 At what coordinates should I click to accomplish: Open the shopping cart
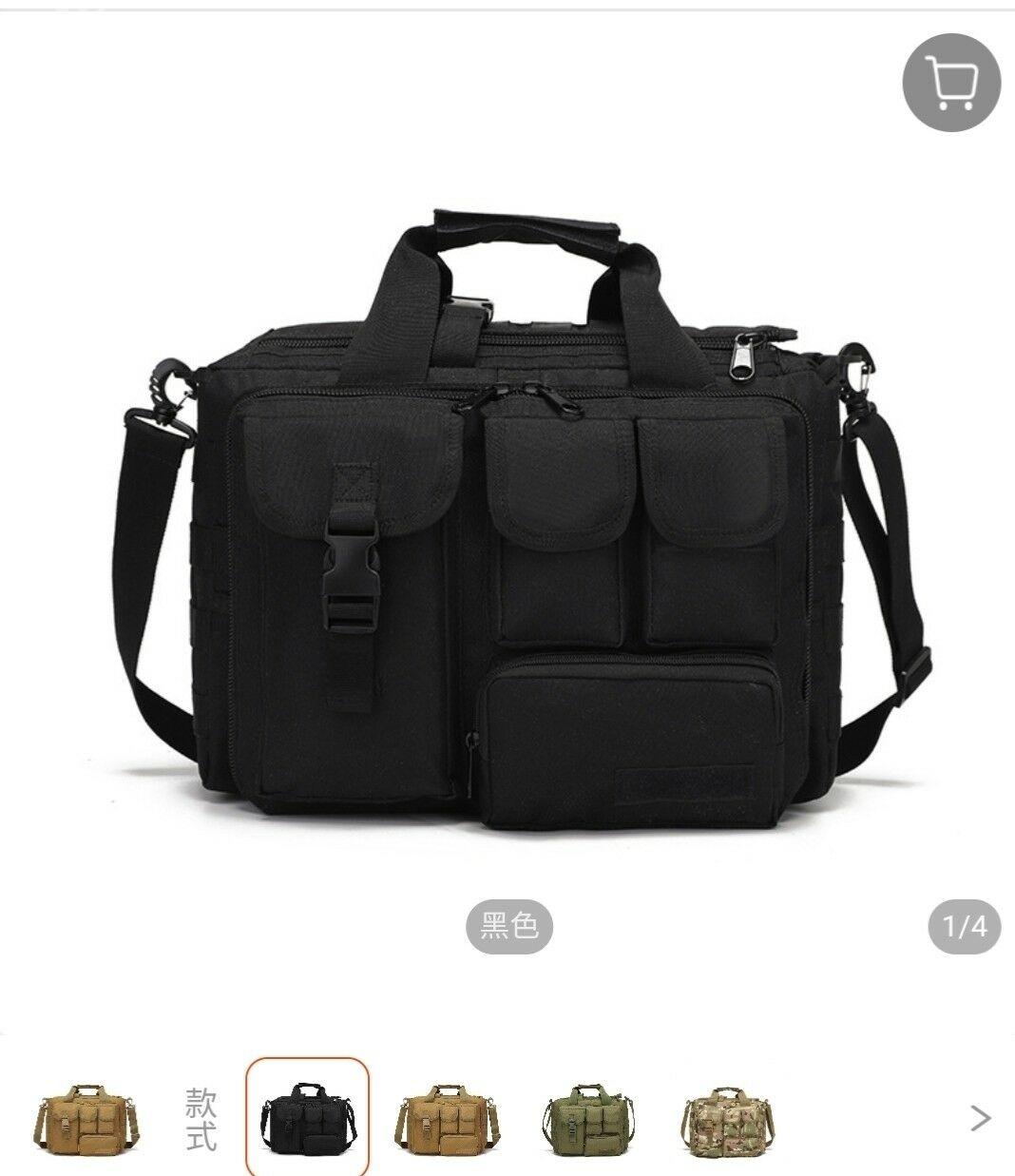[951, 83]
